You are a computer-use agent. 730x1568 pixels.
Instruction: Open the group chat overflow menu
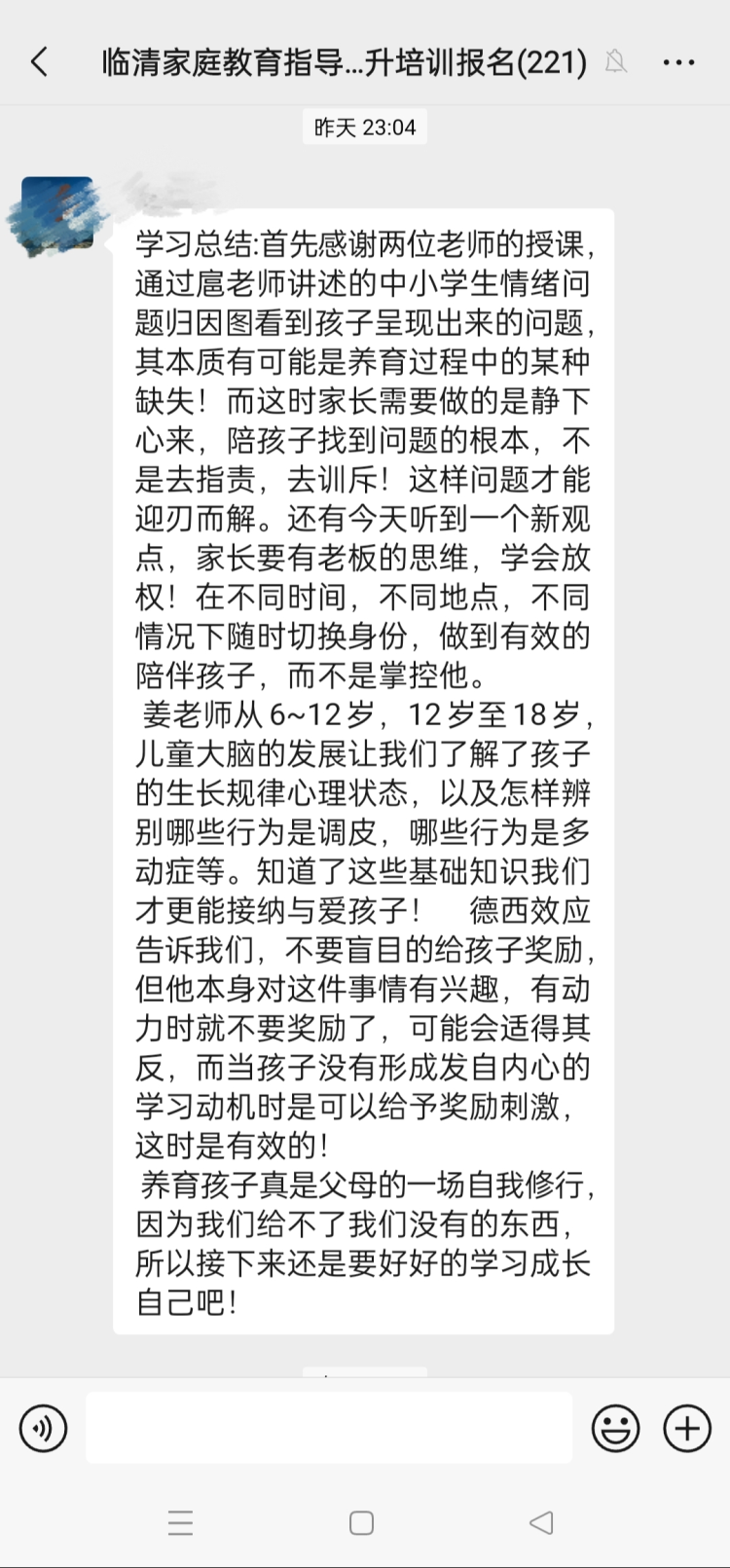(x=678, y=62)
